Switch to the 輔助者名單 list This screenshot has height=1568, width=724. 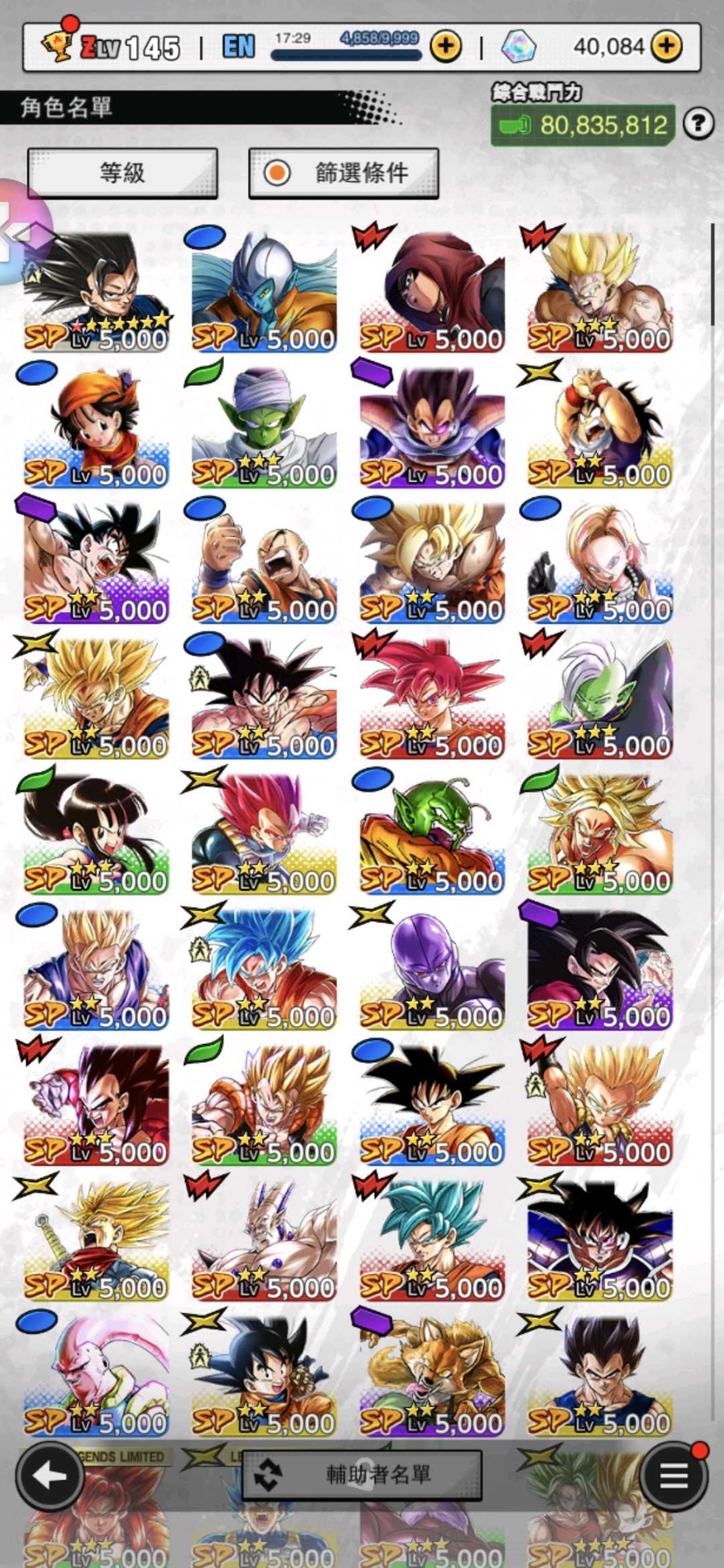click(x=362, y=1475)
